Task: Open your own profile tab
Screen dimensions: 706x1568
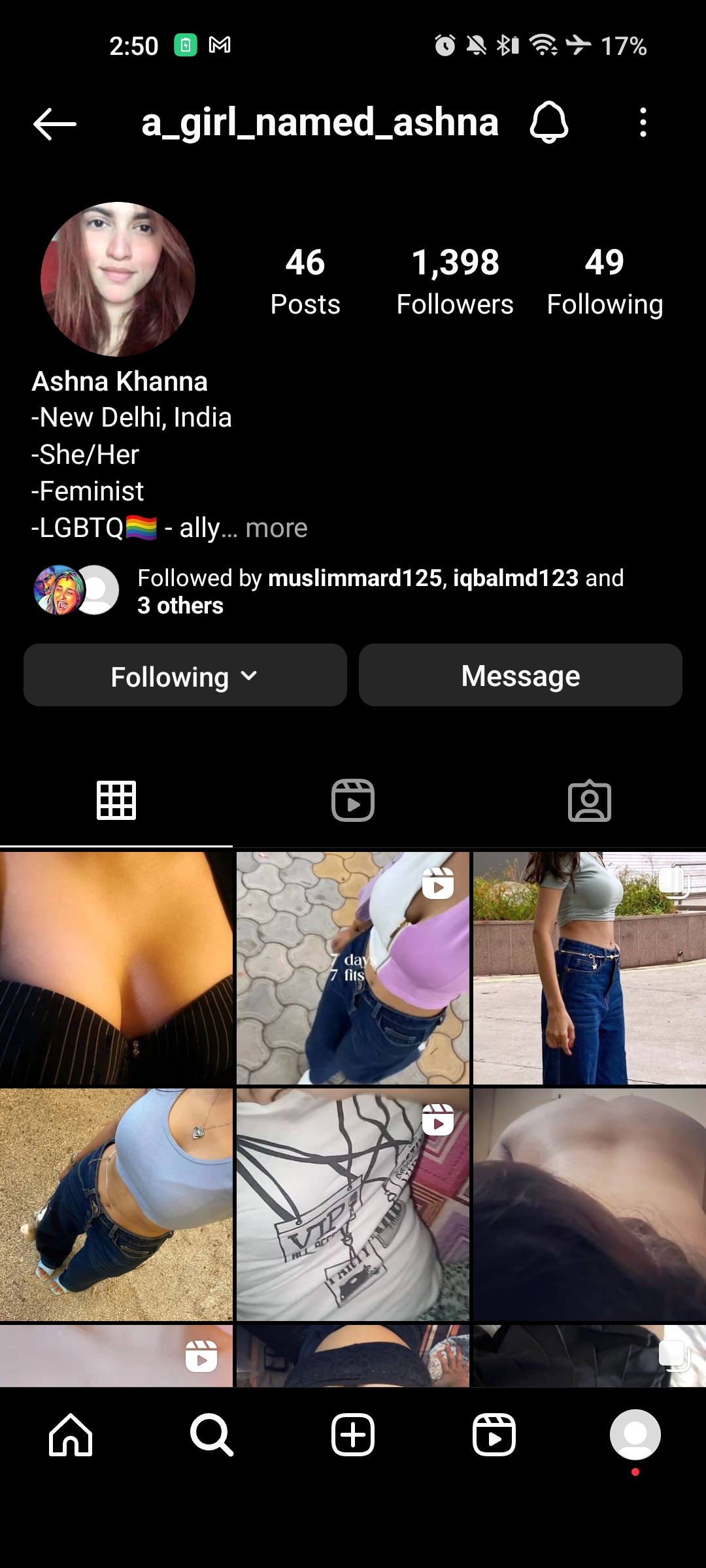Action: pyautogui.click(x=635, y=1435)
